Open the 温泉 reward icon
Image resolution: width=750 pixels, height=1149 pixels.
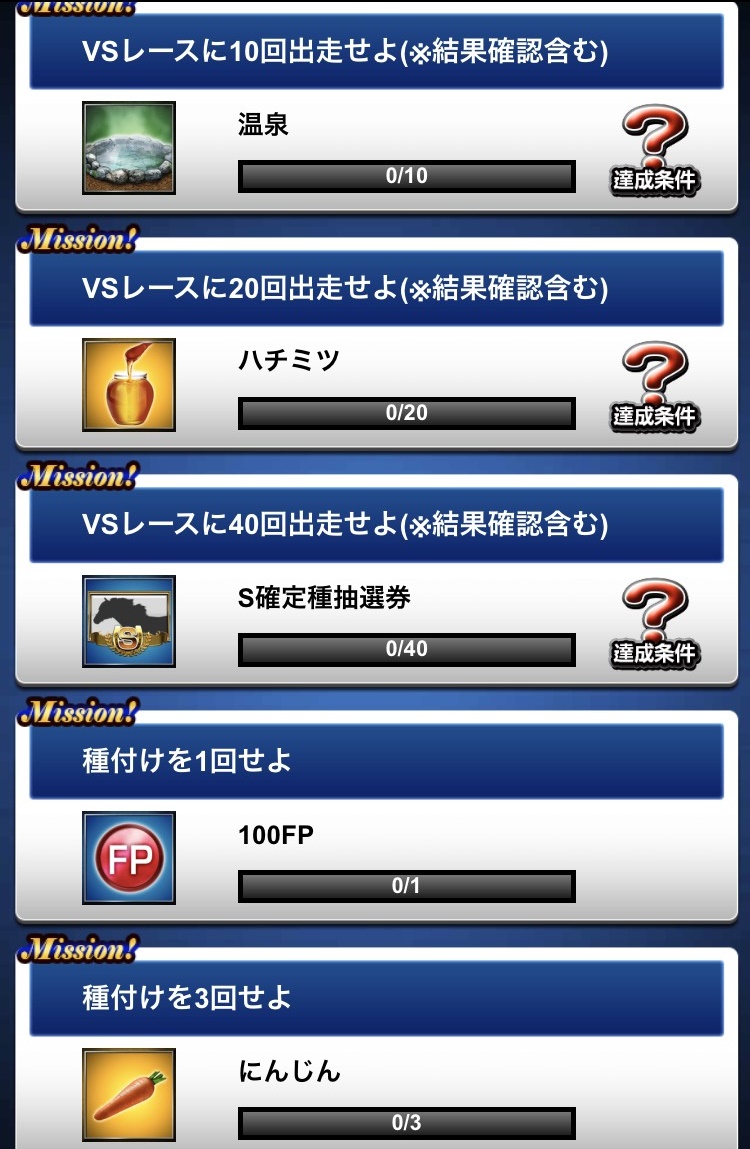click(129, 148)
